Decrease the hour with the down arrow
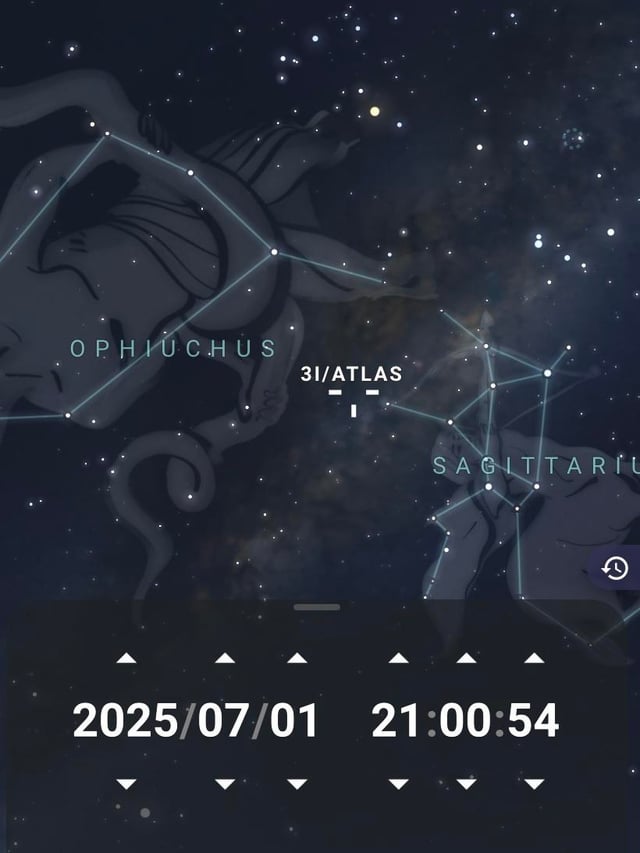 398,783
